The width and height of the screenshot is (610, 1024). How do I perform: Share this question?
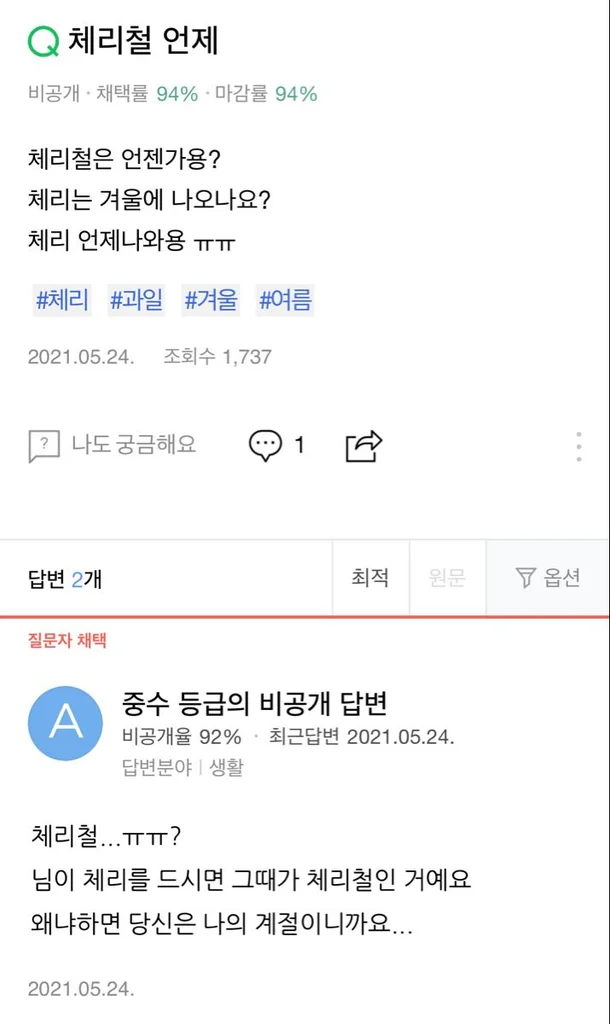click(x=364, y=445)
